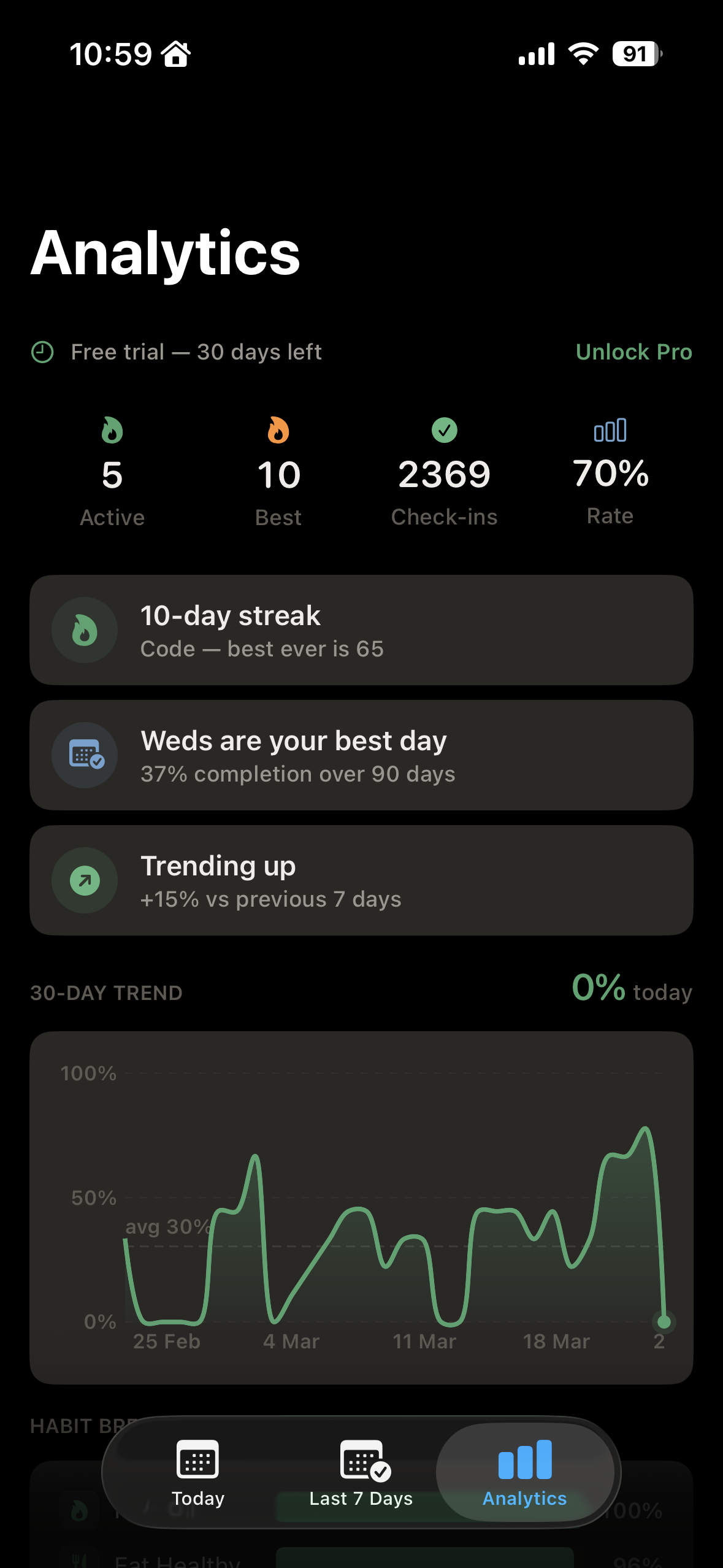This screenshot has height=1568, width=723.
Task: Tap the clock icon next to free trial
Action: 42,351
